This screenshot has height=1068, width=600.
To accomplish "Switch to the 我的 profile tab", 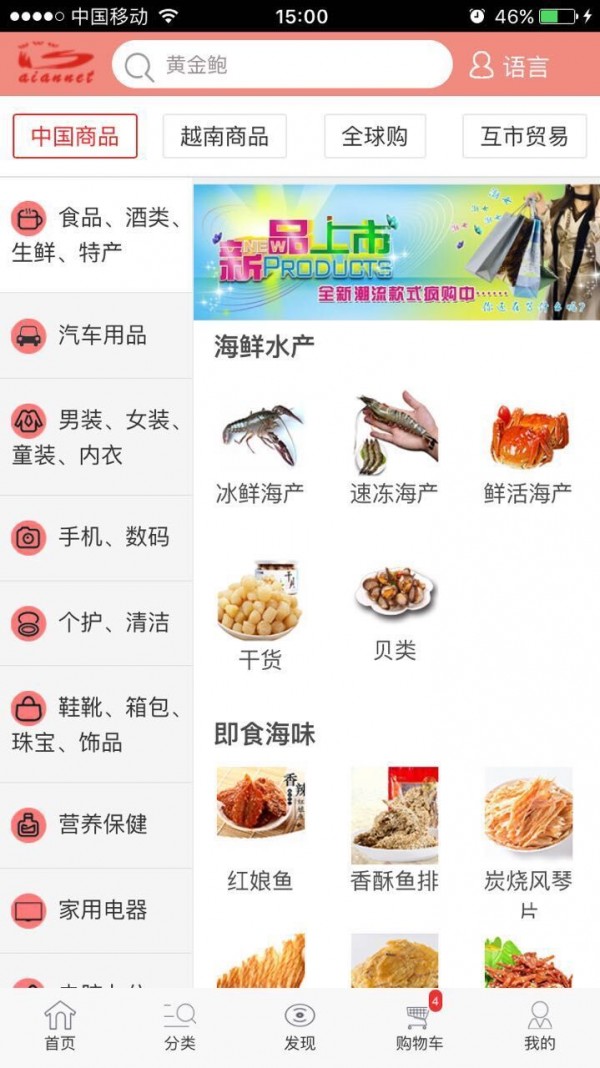I will pos(539,1026).
